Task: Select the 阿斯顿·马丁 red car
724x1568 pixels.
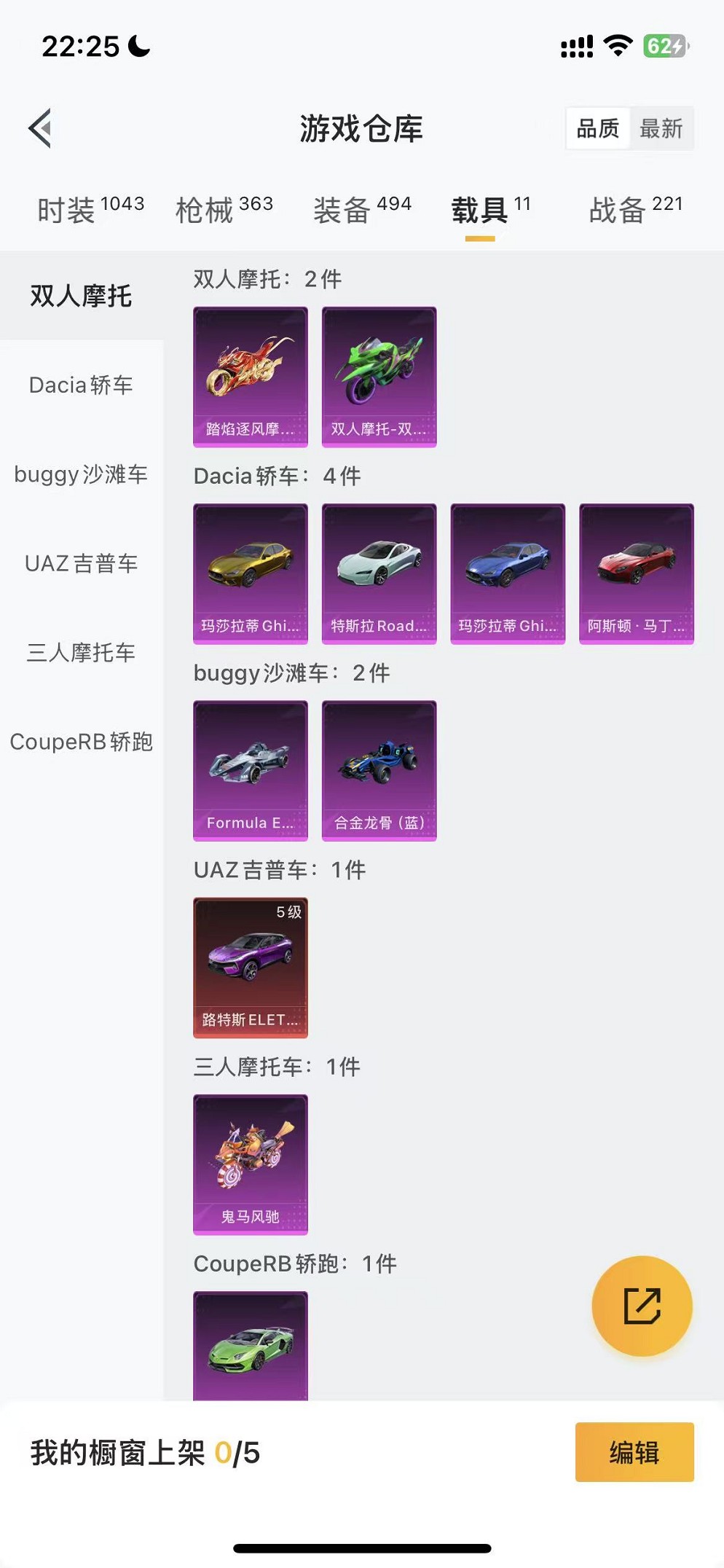Action: [635, 573]
